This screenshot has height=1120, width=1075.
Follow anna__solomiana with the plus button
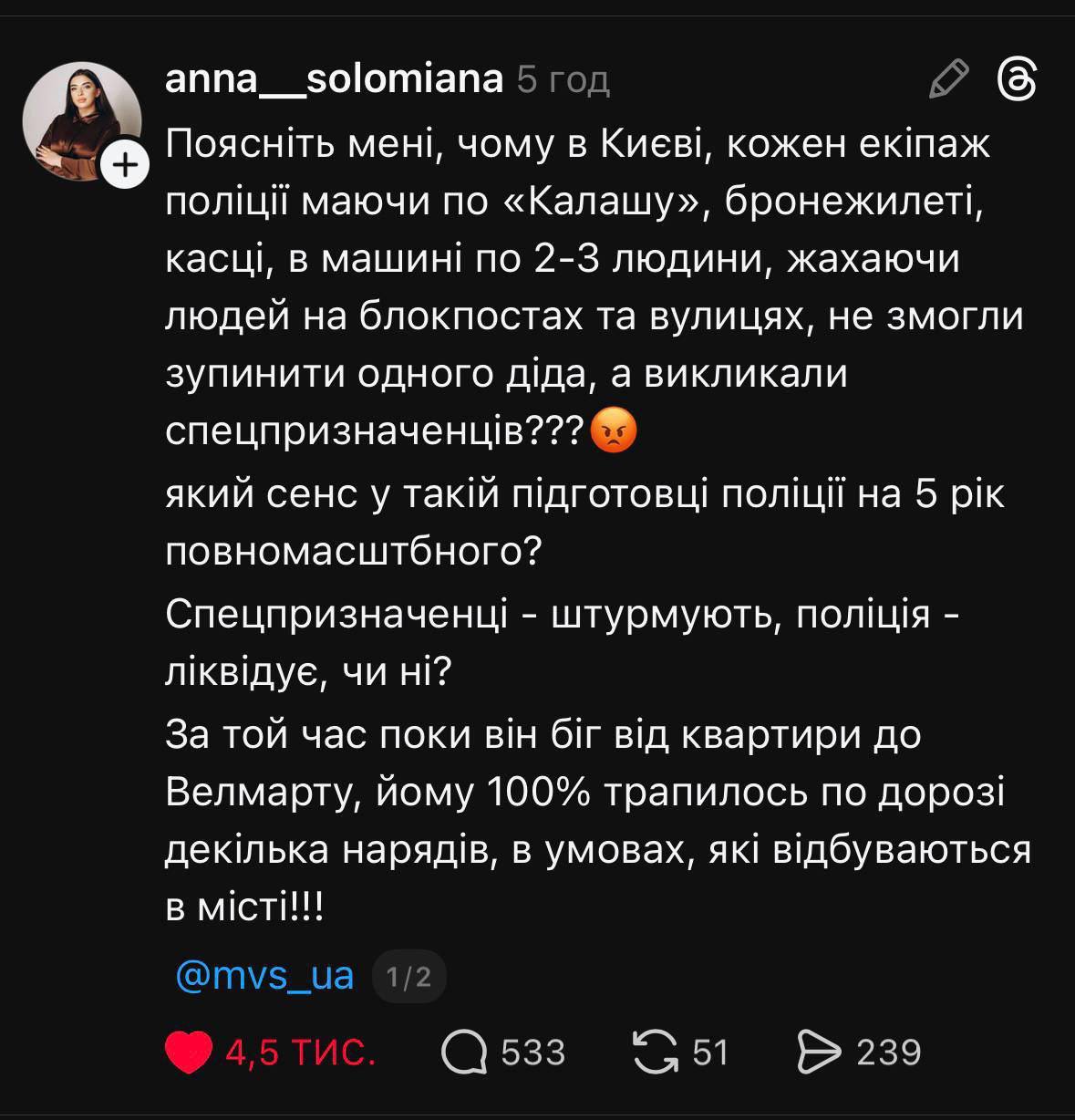click(124, 164)
